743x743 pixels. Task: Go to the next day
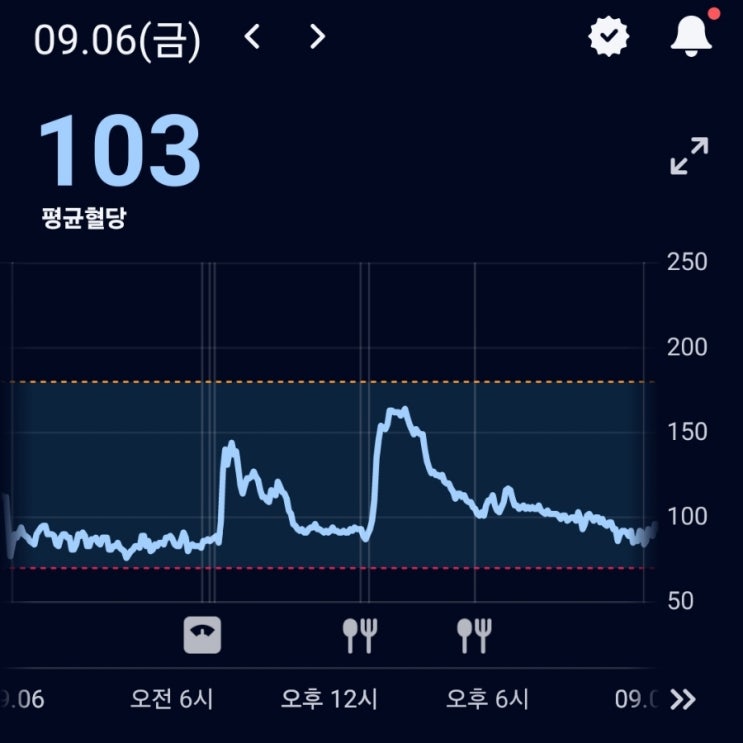pos(317,38)
